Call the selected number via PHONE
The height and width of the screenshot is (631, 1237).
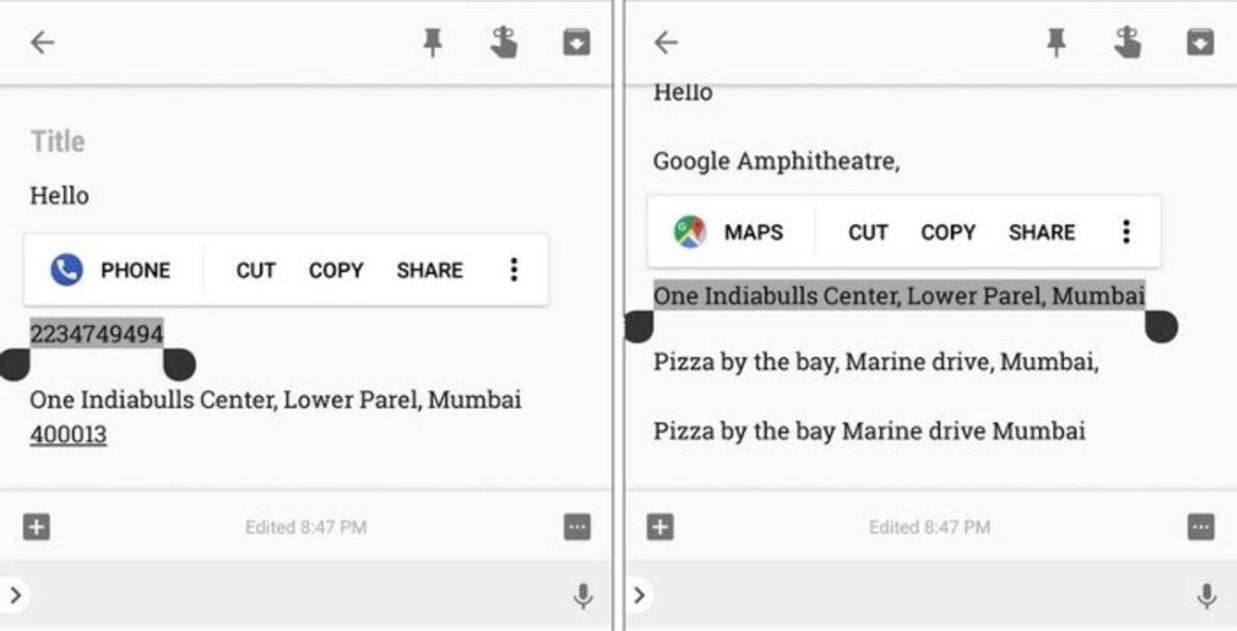click(x=112, y=270)
